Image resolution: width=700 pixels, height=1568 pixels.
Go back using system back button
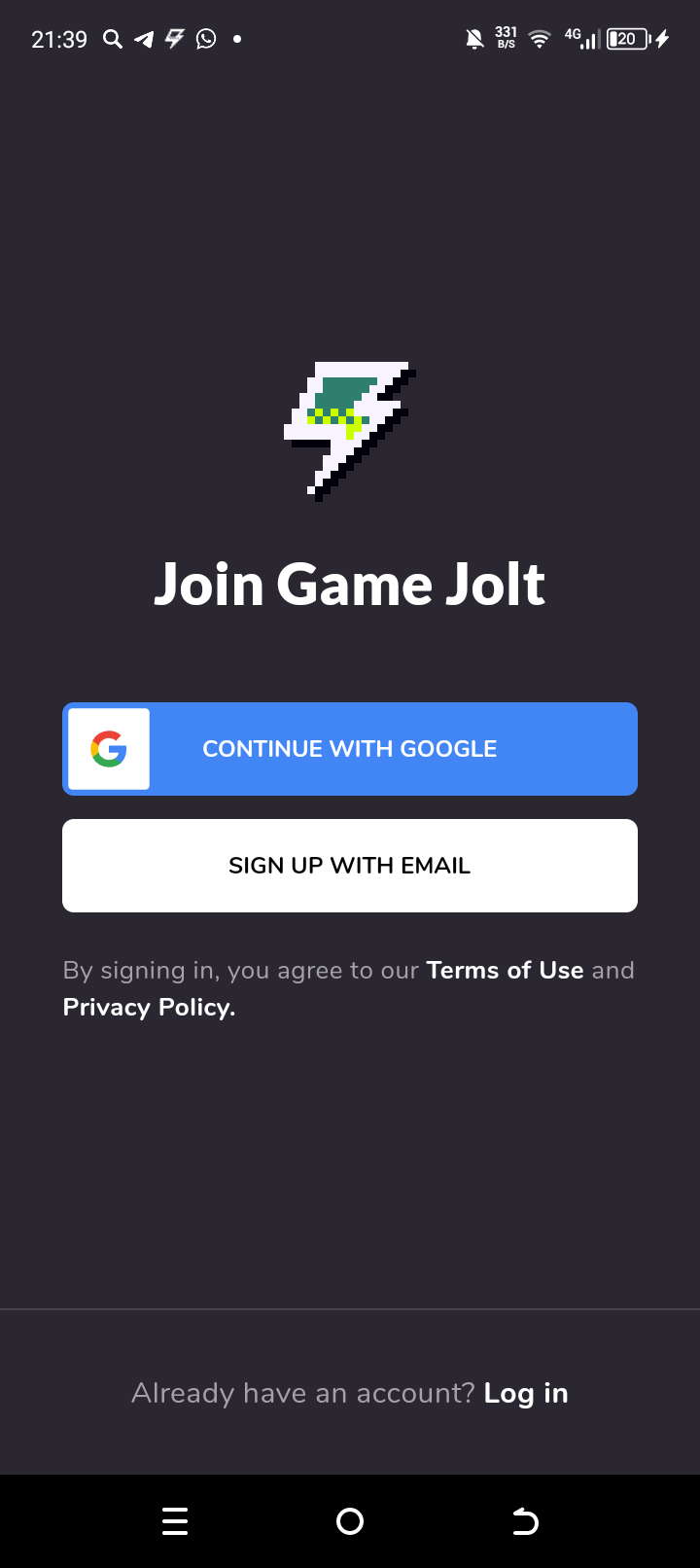point(525,1521)
